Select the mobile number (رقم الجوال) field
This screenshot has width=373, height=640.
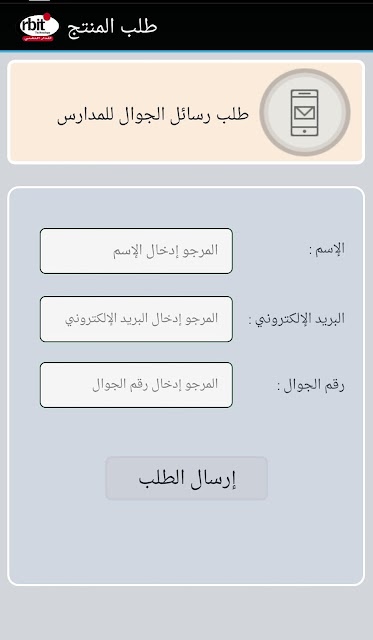tap(136, 385)
